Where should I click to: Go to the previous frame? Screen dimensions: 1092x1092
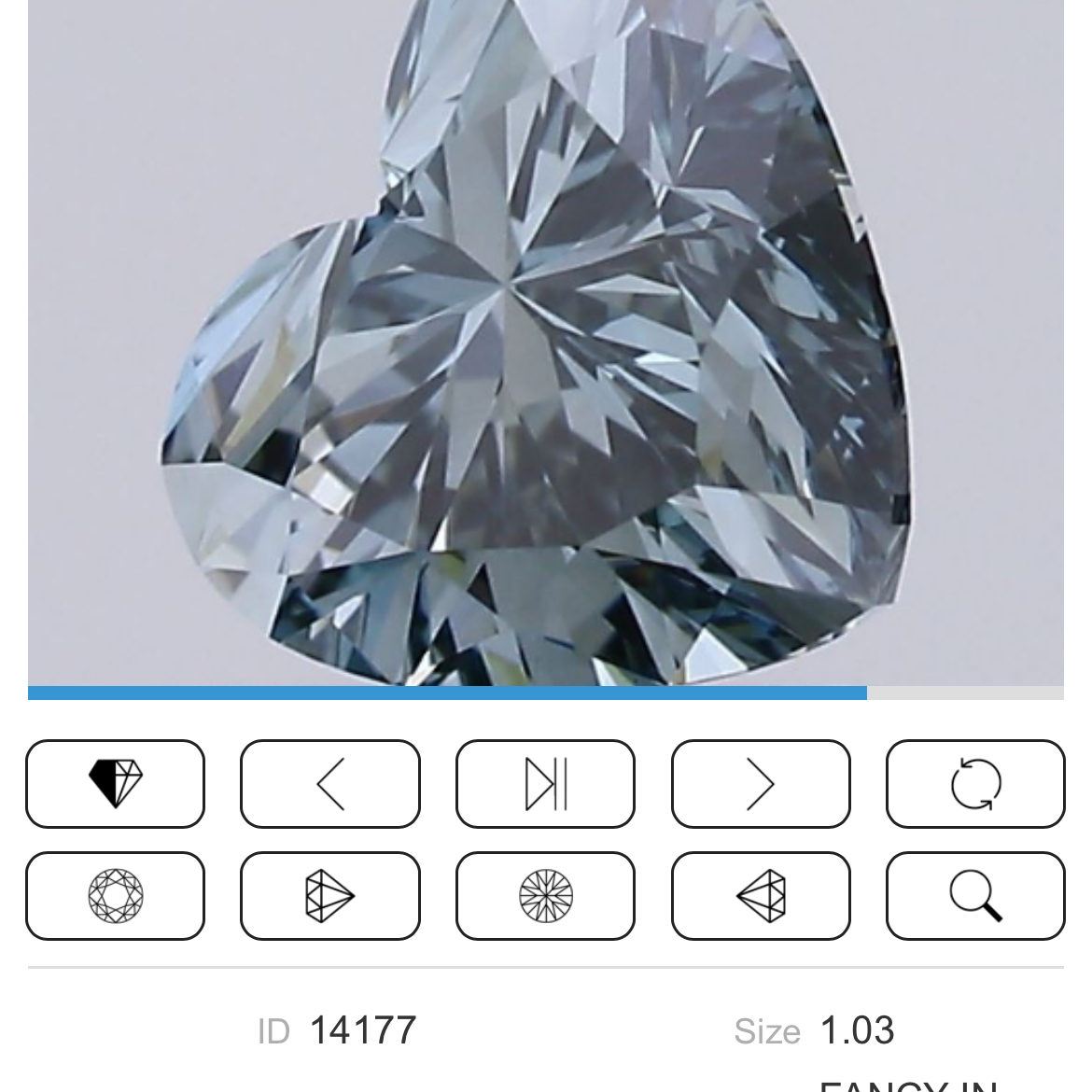pyautogui.click(x=330, y=784)
